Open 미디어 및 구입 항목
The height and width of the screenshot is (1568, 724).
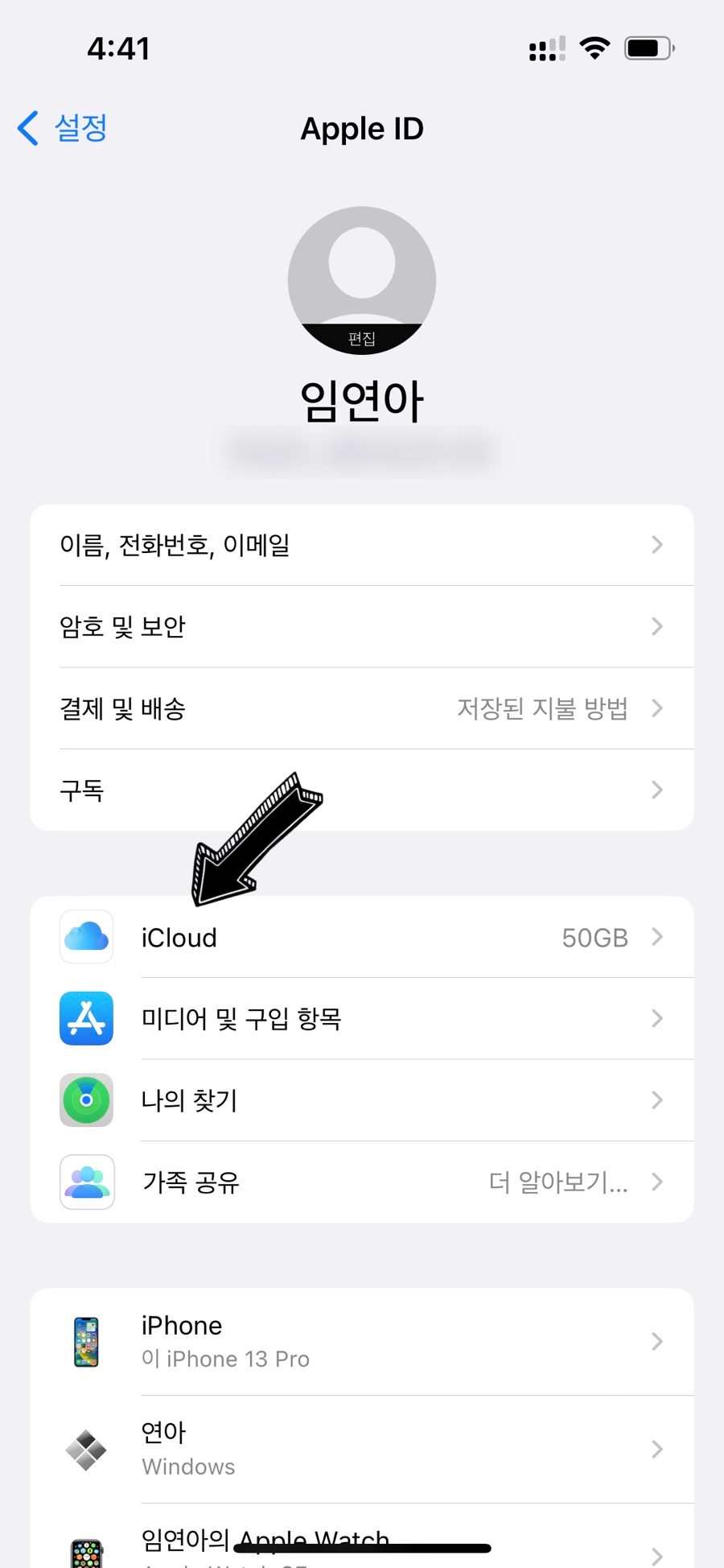pyautogui.click(x=362, y=1018)
